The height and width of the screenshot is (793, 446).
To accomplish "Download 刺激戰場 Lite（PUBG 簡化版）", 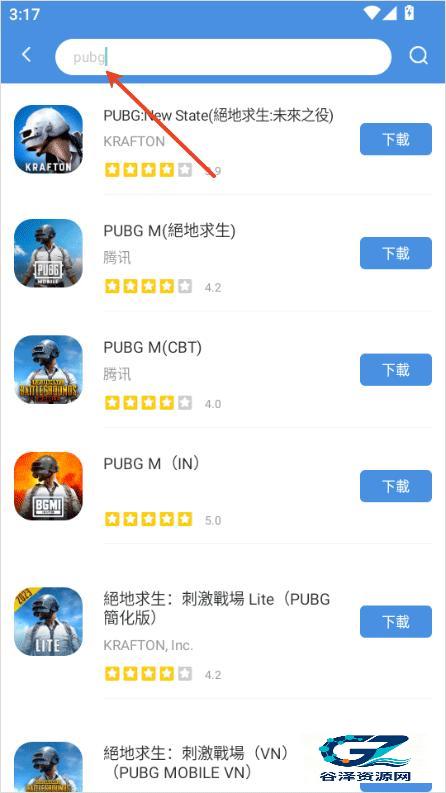I will coord(395,622).
